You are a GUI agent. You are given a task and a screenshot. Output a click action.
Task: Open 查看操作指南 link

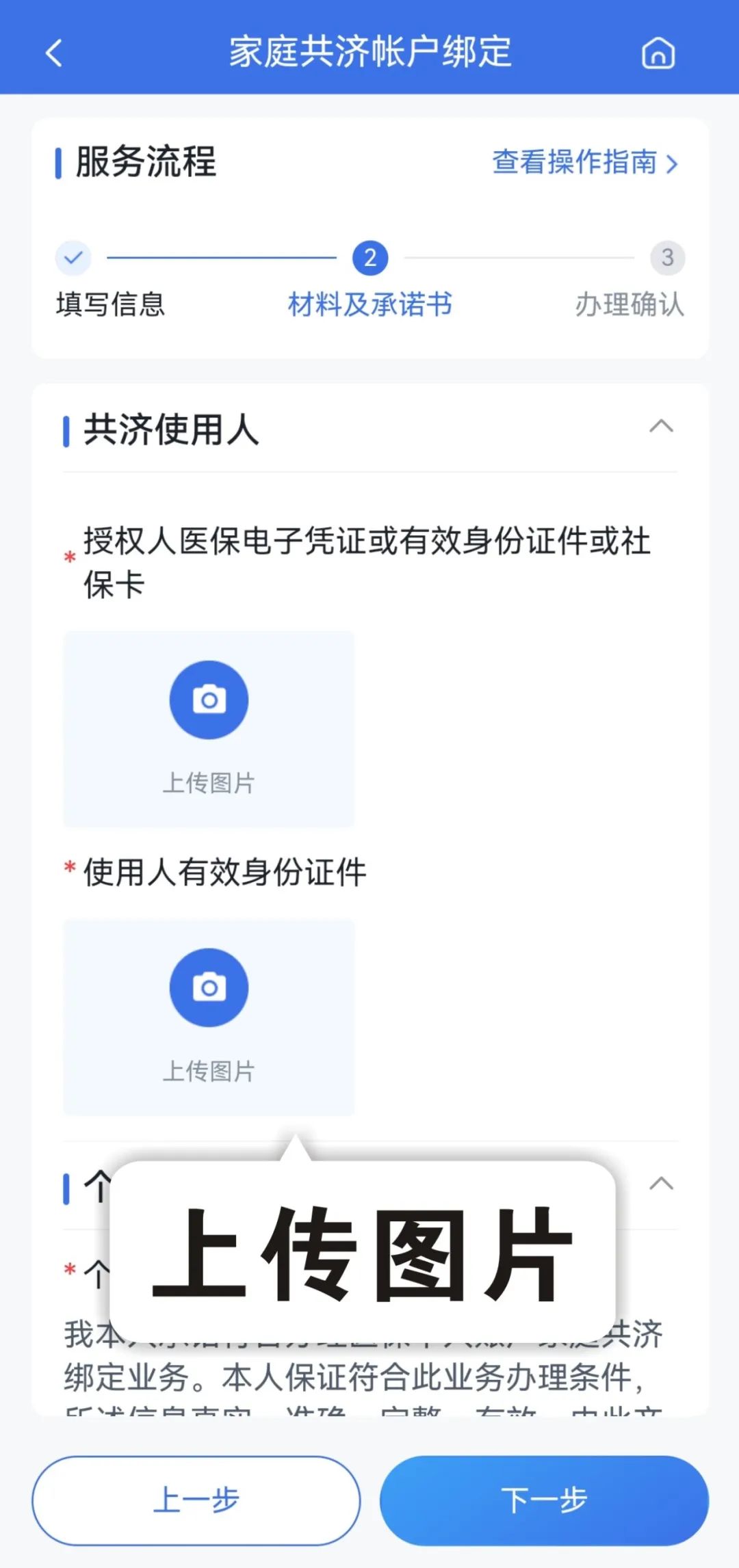click(585, 163)
